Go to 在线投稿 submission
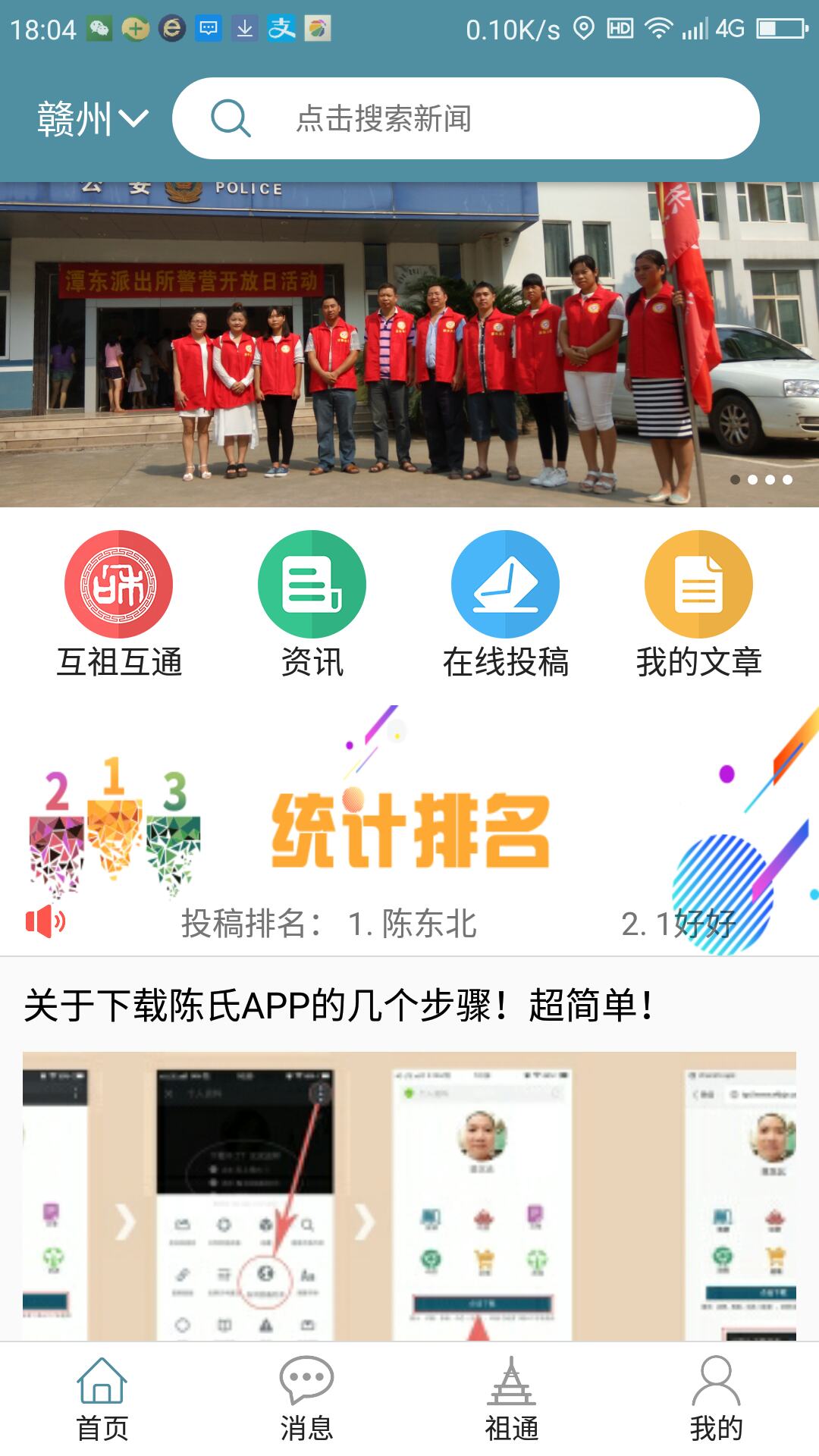This screenshot has width=819, height=1456. coord(505,604)
